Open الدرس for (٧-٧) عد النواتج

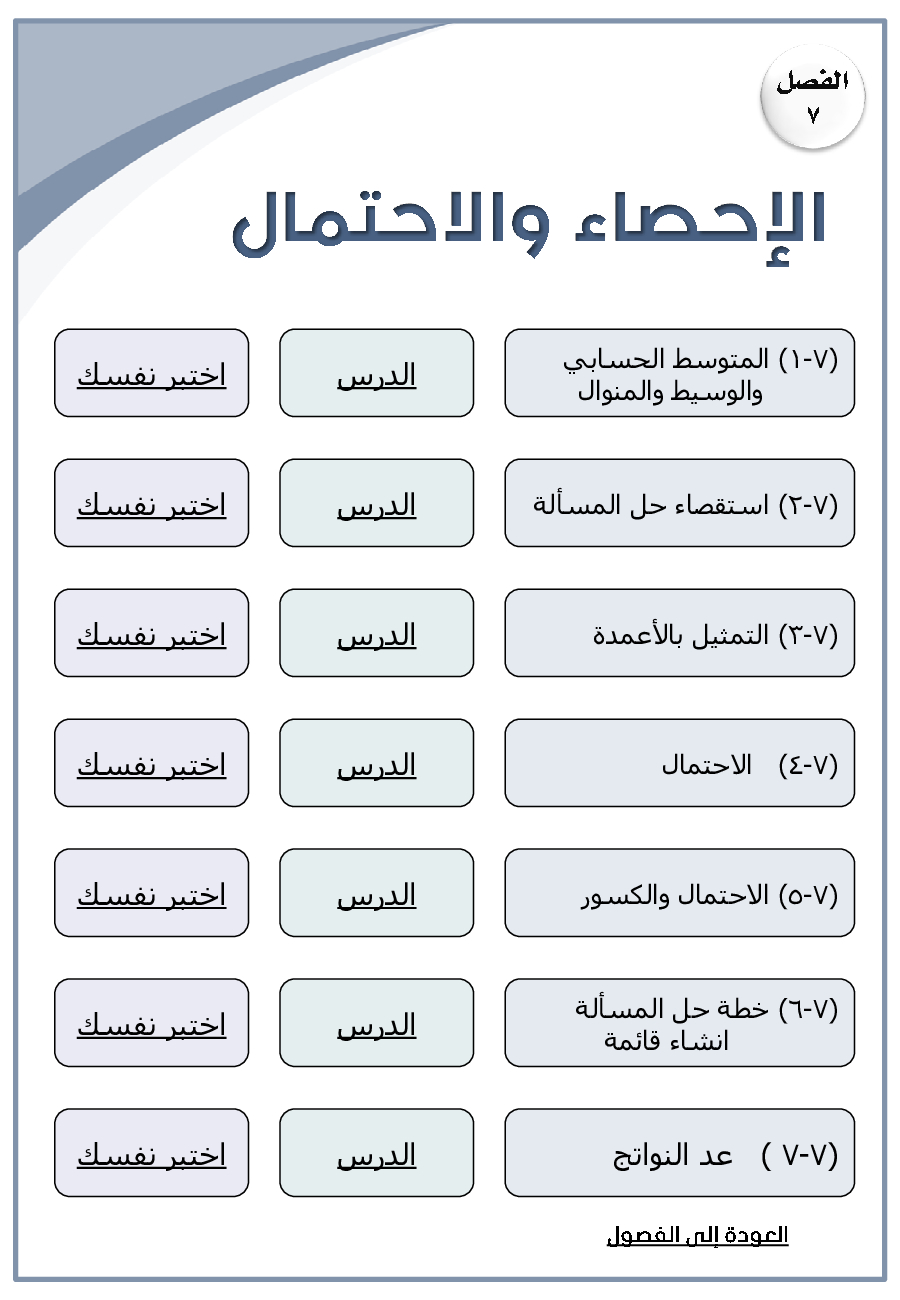coord(376,1154)
